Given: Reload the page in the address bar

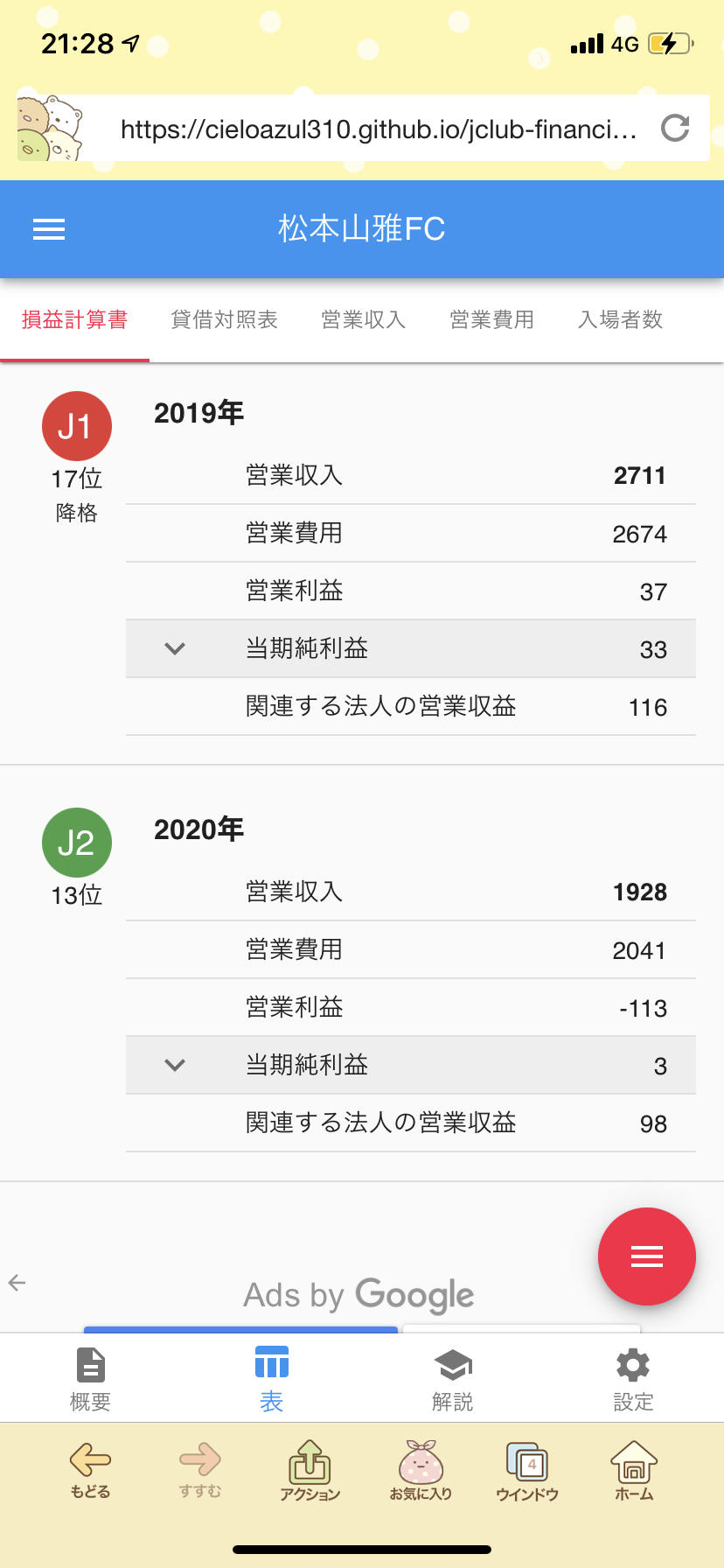Looking at the screenshot, I should tap(675, 129).
